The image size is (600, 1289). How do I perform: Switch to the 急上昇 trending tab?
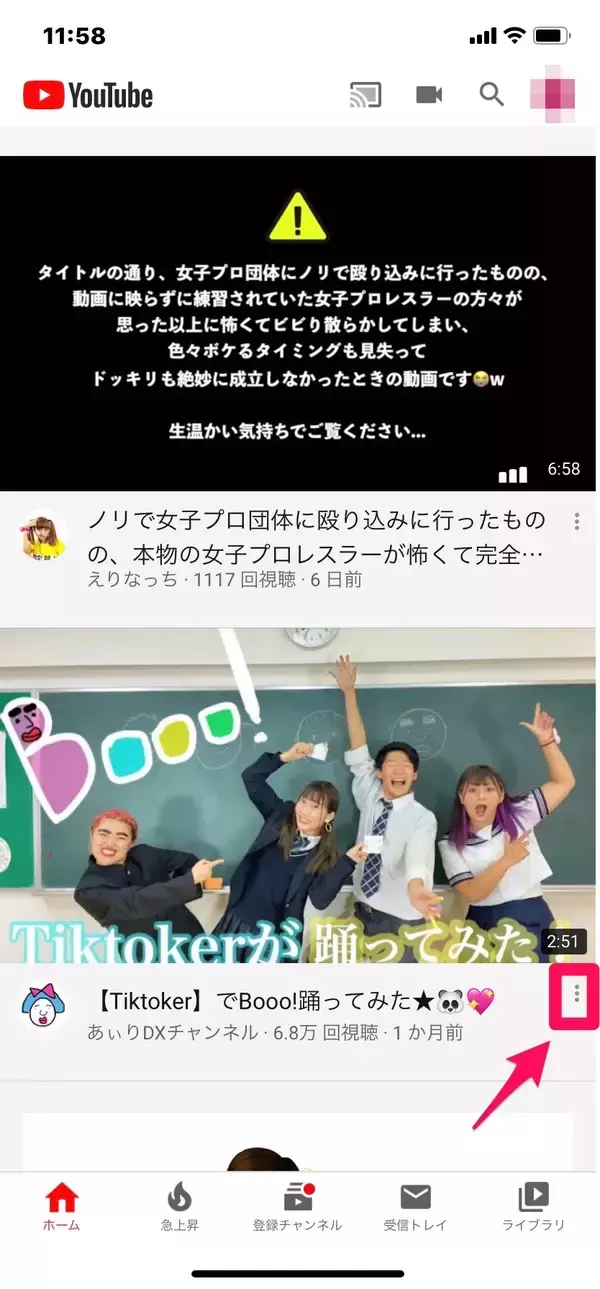click(179, 1205)
